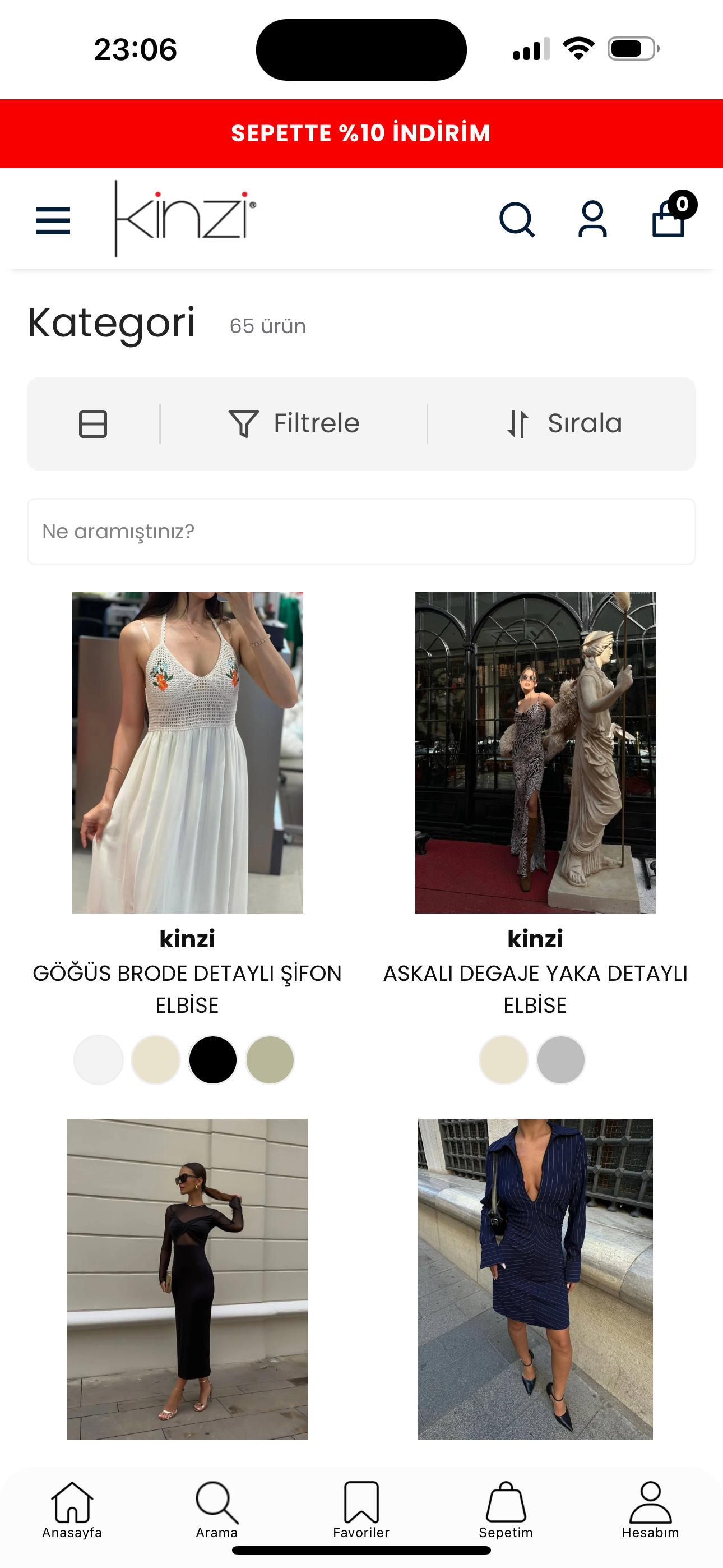Select the grey color for the Askalı Degaje Elbise
The width and height of the screenshot is (723, 1568).
click(x=561, y=1060)
